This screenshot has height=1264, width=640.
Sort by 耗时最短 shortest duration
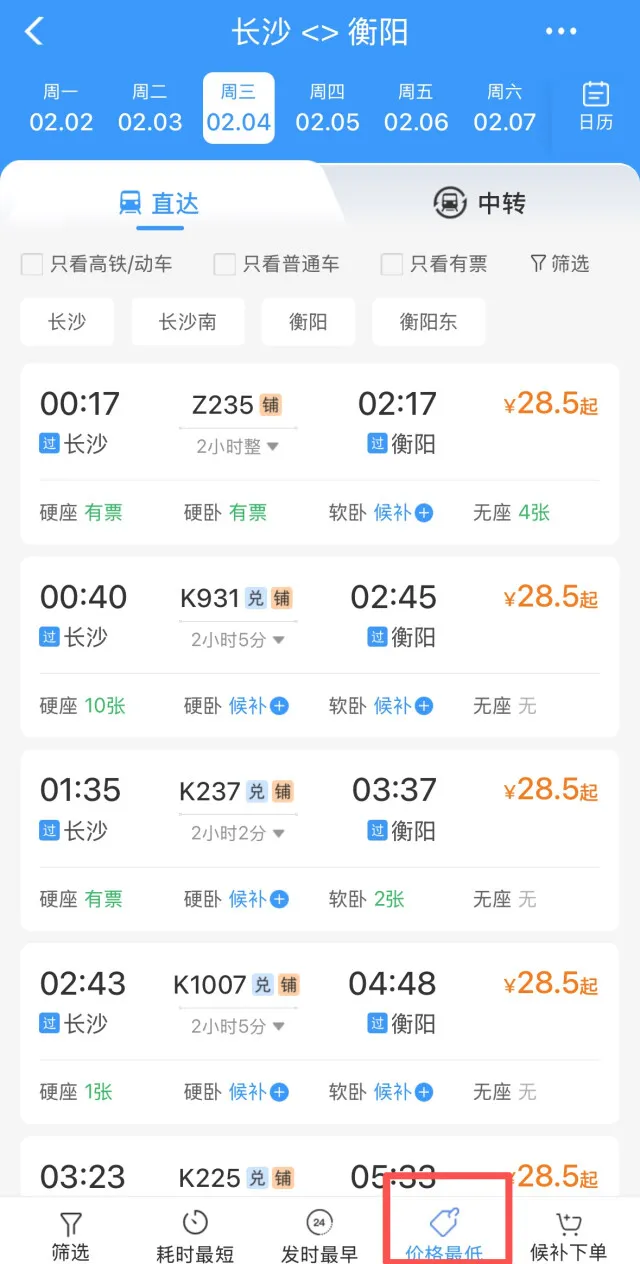(x=195, y=1235)
